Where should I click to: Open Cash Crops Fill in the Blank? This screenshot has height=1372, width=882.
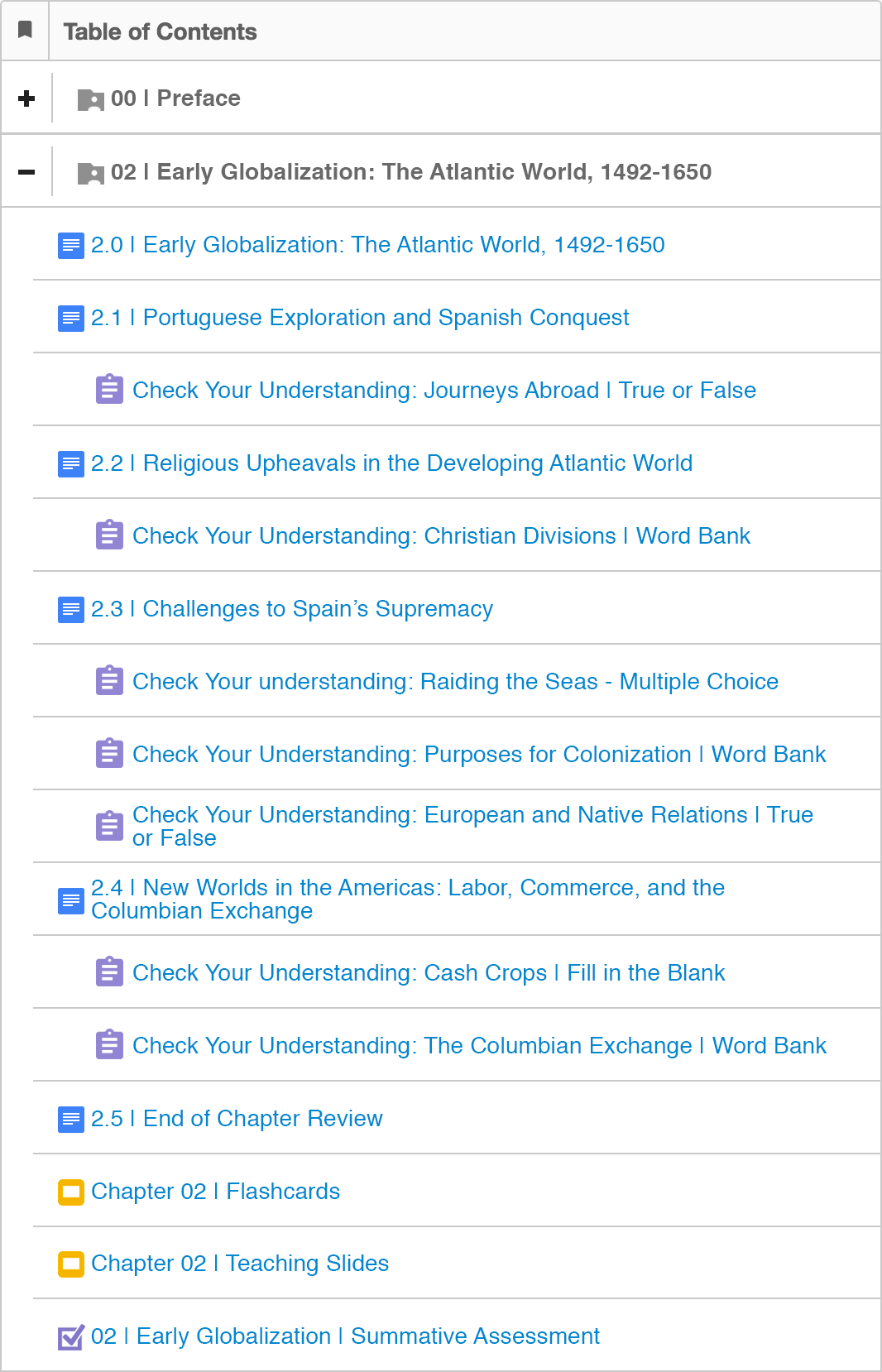coord(429,973)
